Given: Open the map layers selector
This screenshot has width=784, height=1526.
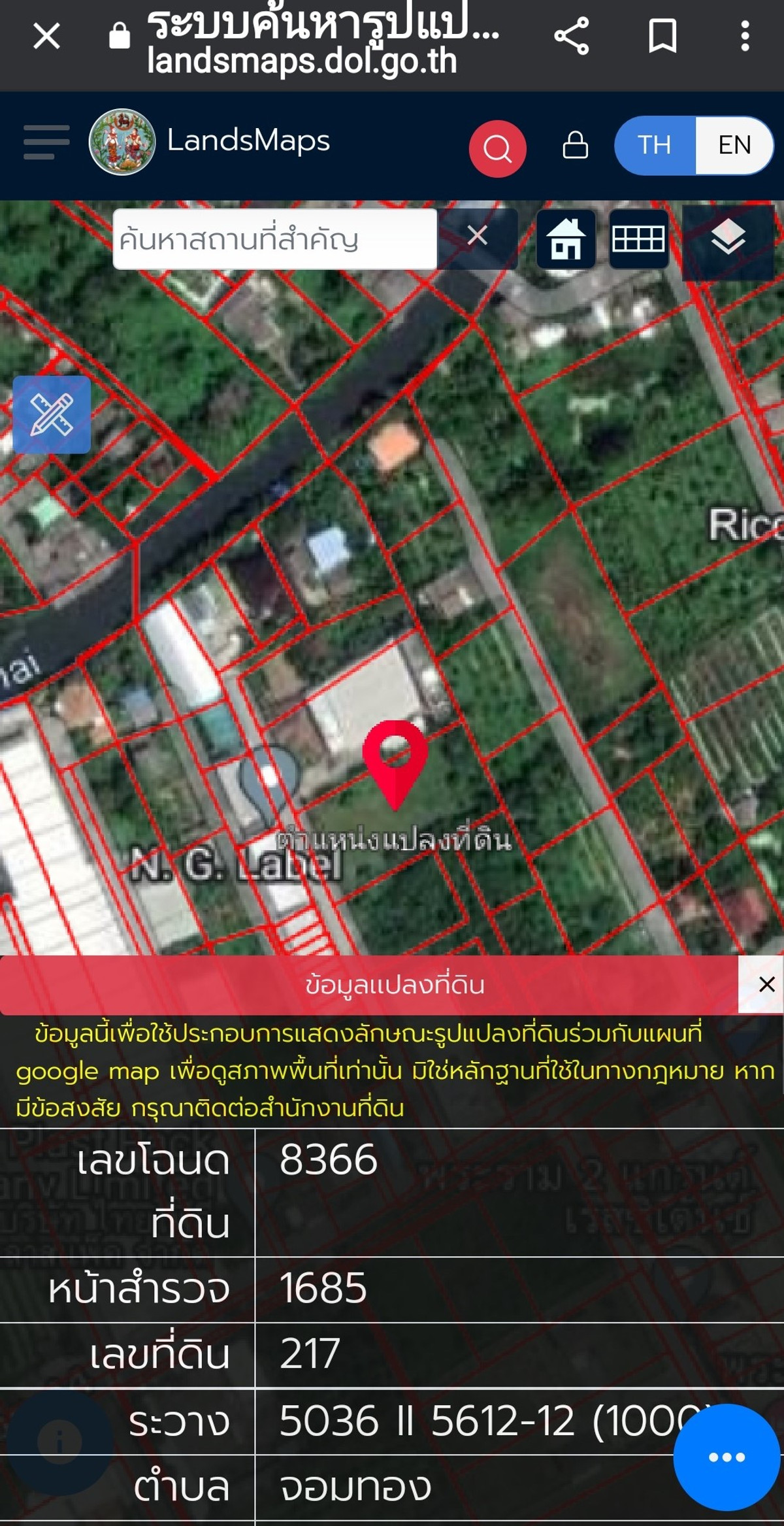Looking at the screenshot, I should click(x=728, y=238).
